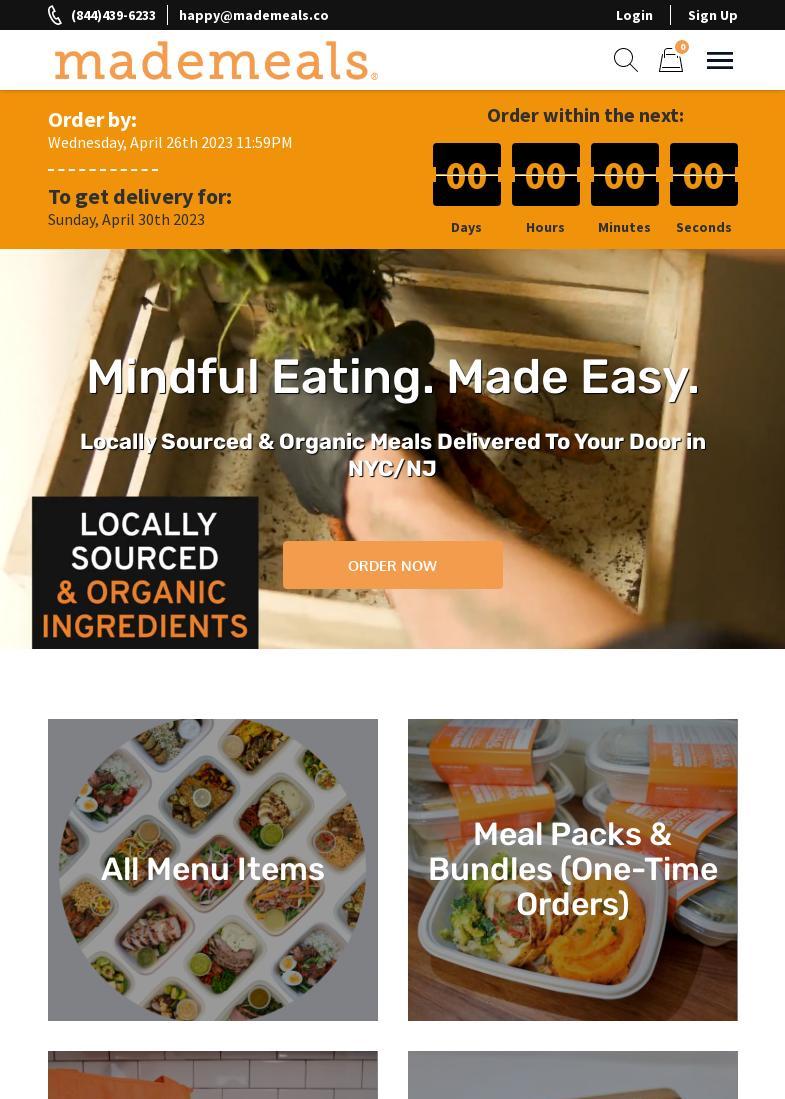View the shopping cart
Screen dimensions: 785x1099
671,61
